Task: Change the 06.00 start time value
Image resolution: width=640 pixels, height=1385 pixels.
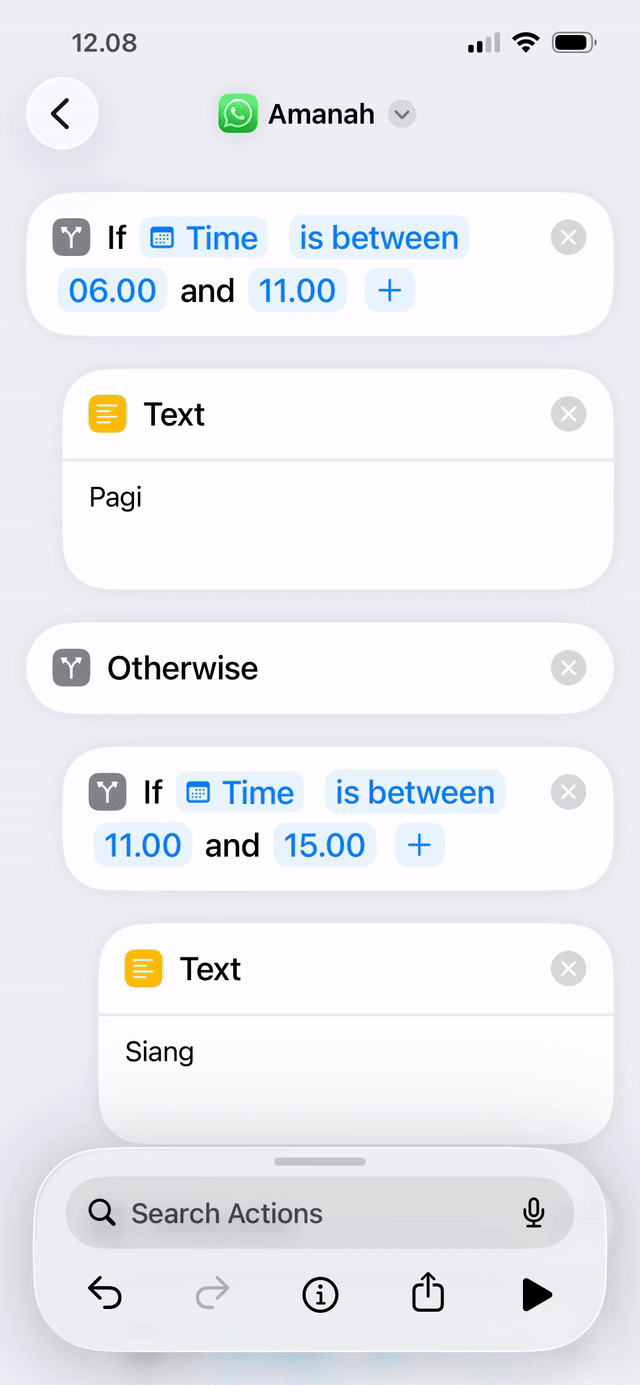Action: [112, 291]
